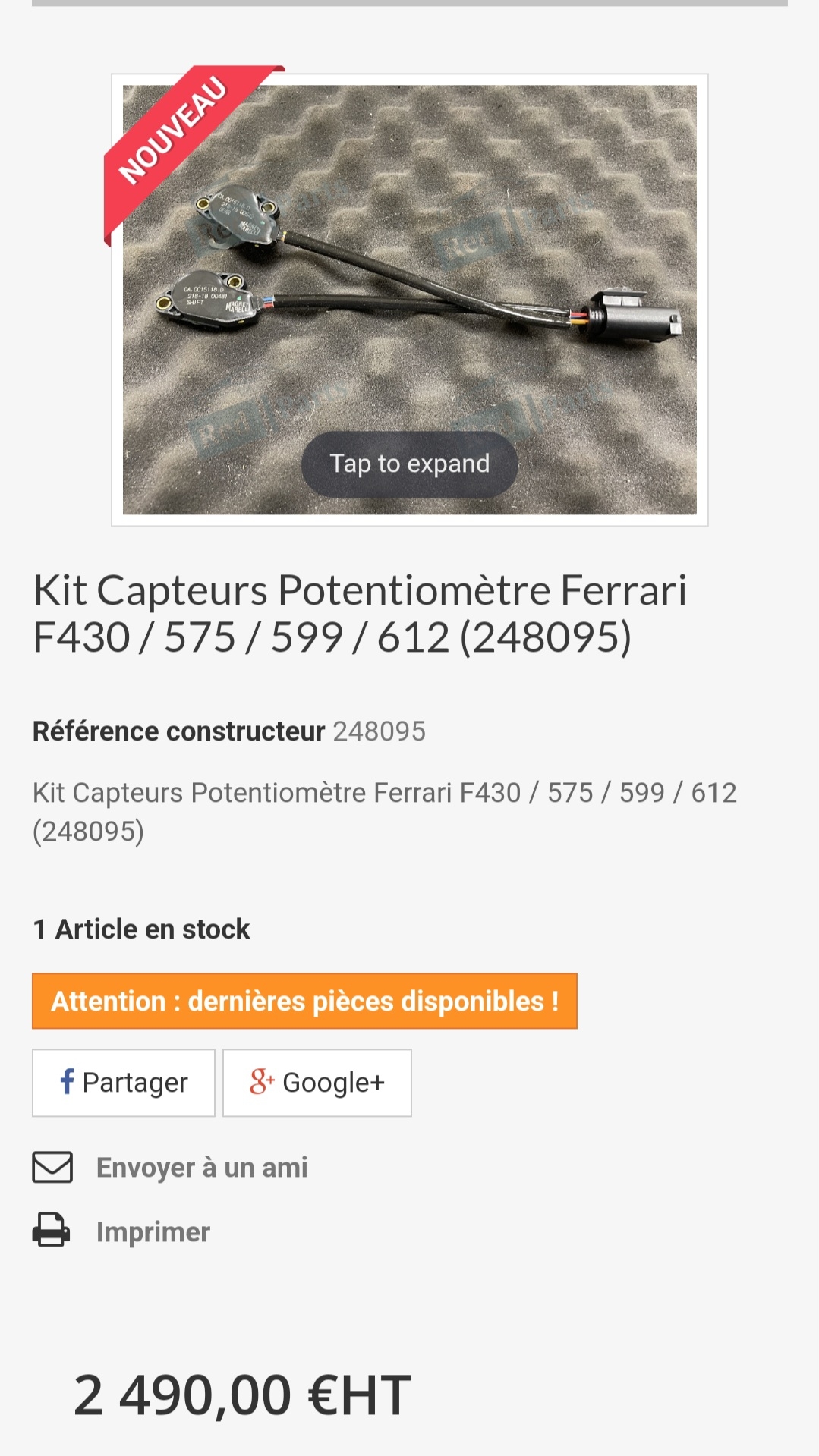819x1456 pixels.
Task: Open Envoyer à un ami link
Action: [201, 1168]
